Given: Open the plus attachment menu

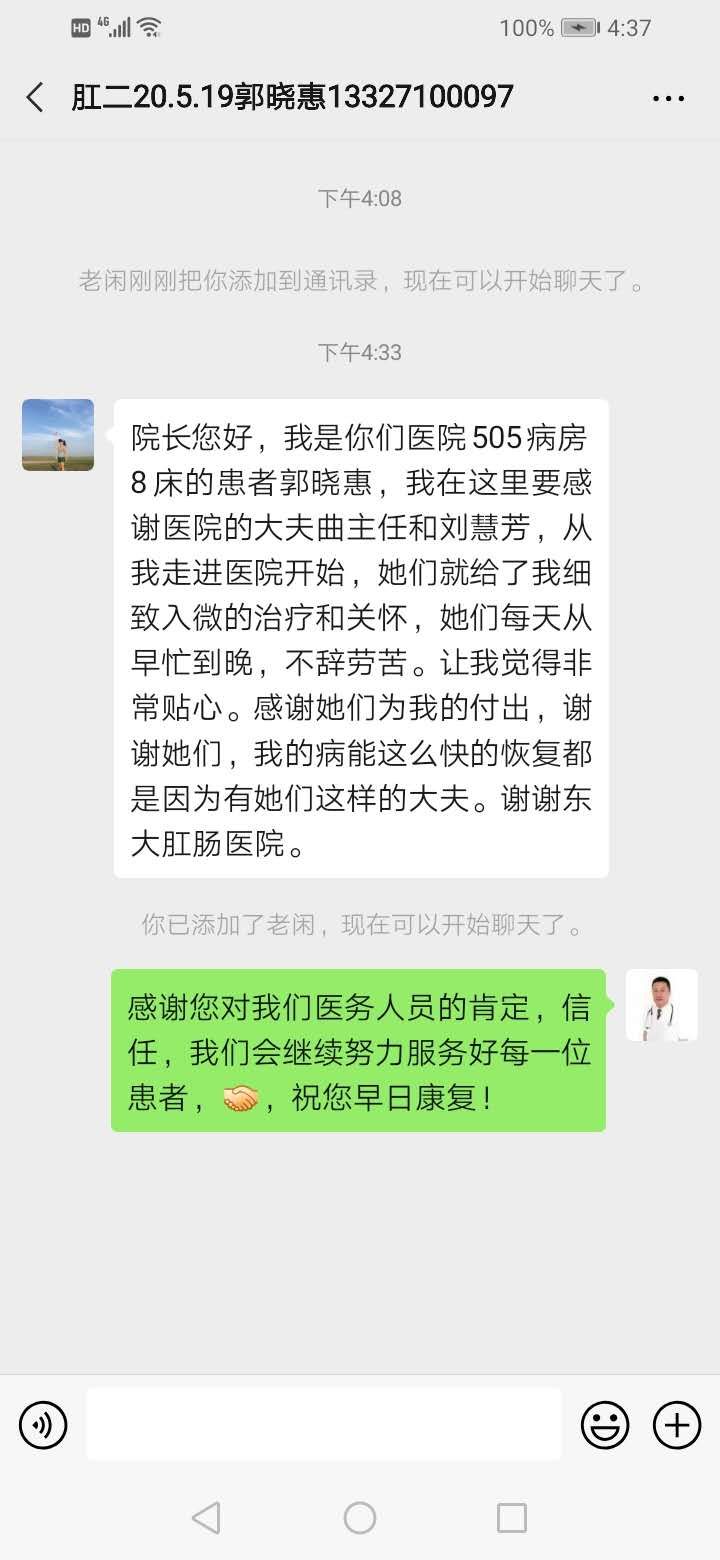Looking at the screenshot, I should coord(677,1425).
